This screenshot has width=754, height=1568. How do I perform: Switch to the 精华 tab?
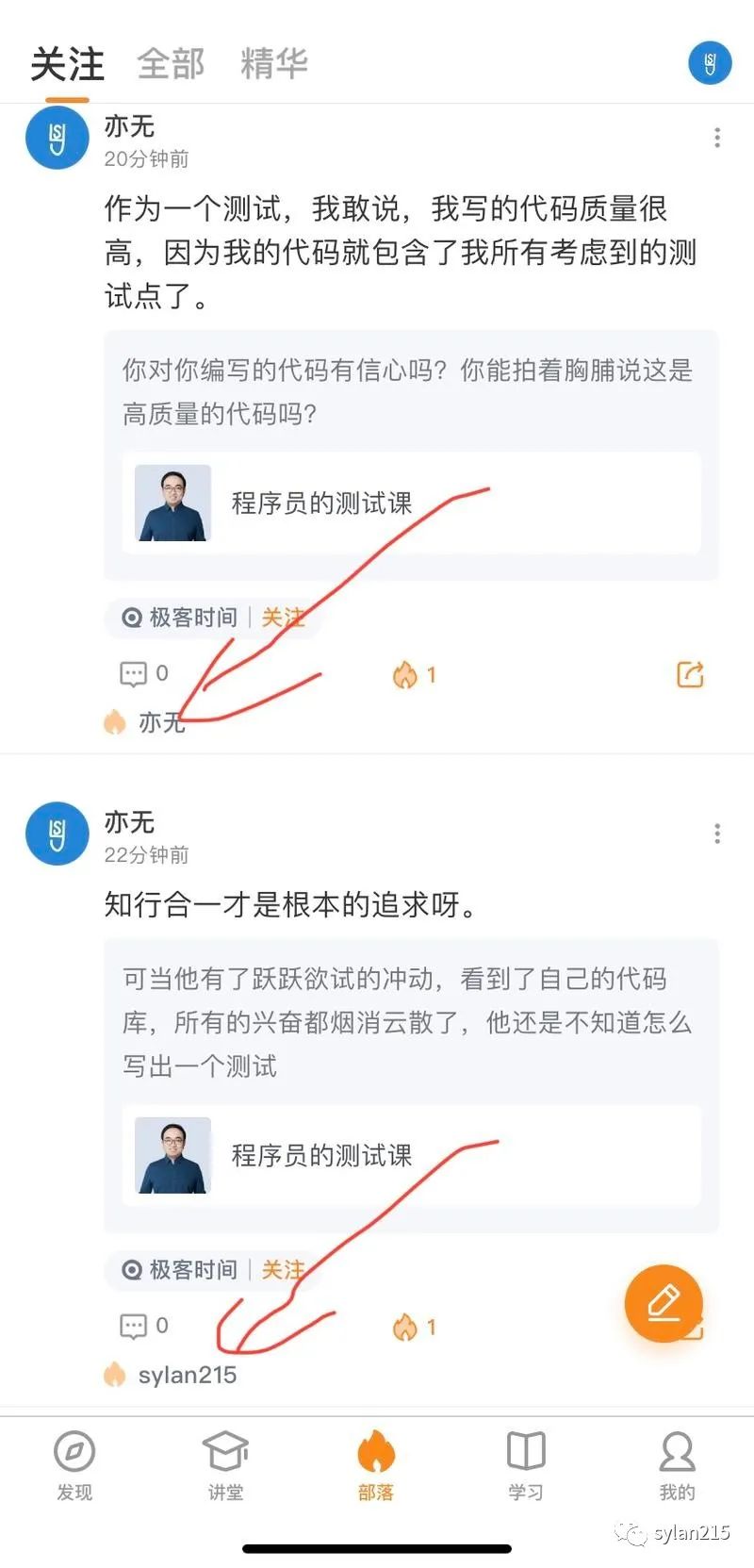coord(273,64)
